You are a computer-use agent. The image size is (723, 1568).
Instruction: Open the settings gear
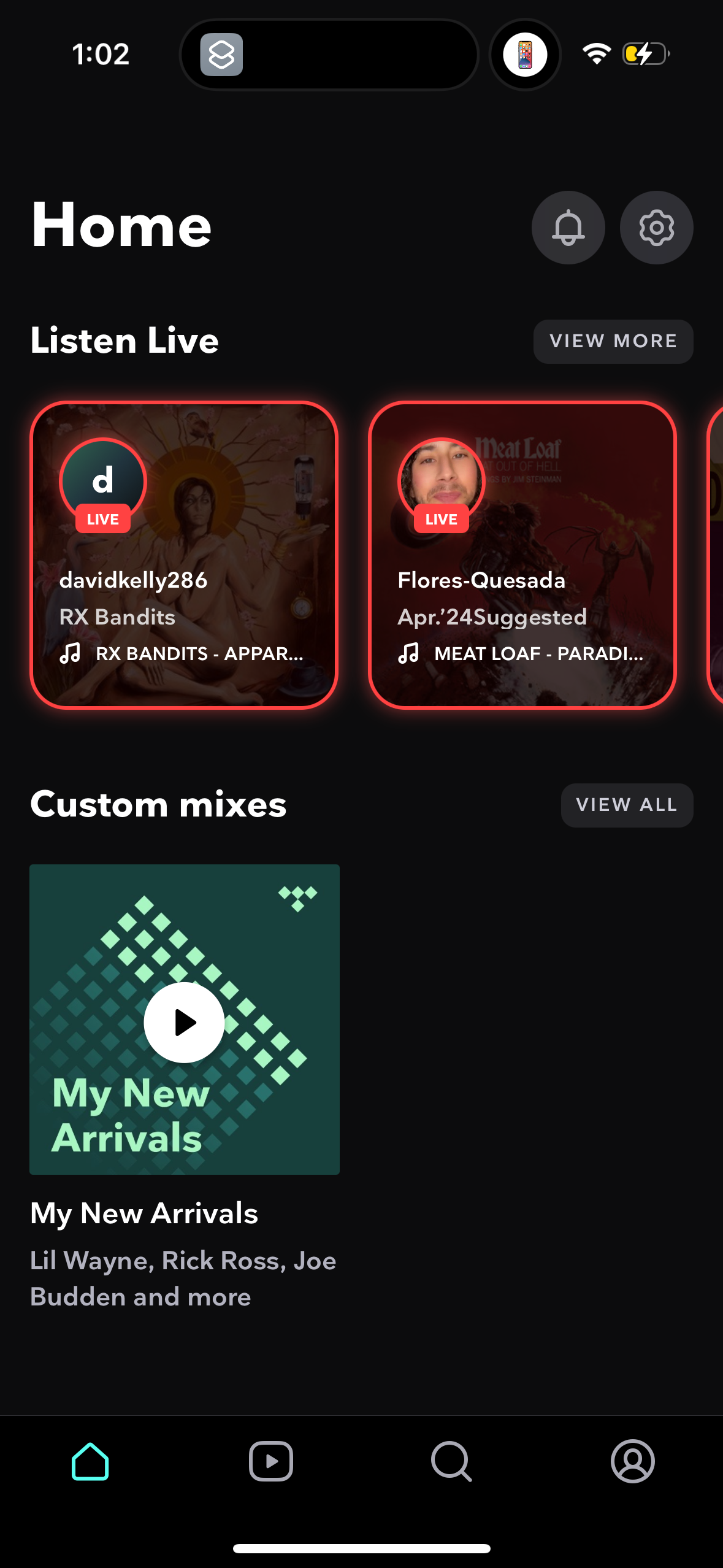[656, 227]
